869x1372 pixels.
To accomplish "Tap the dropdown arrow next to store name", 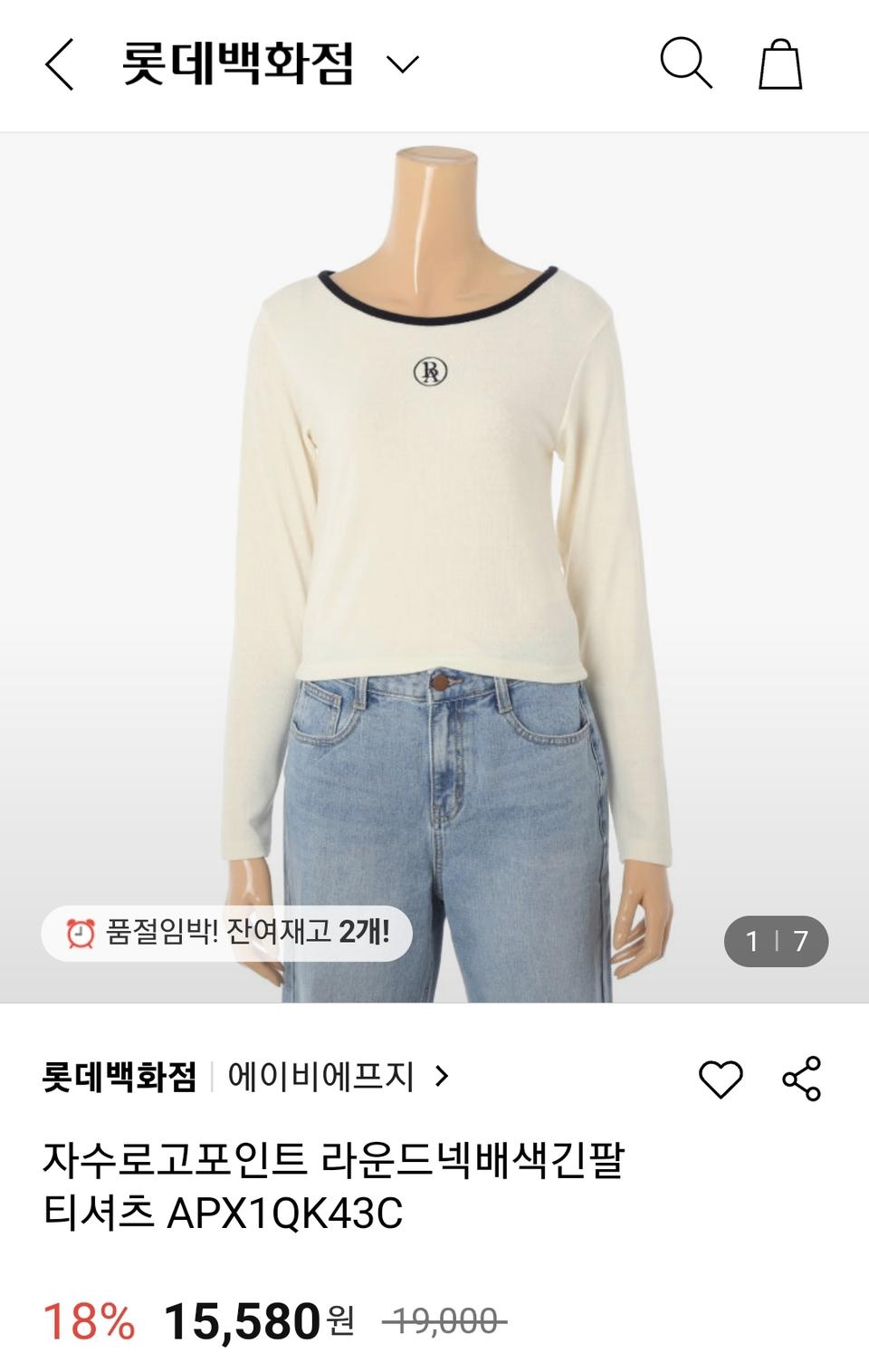I will [x=401, y=62].
